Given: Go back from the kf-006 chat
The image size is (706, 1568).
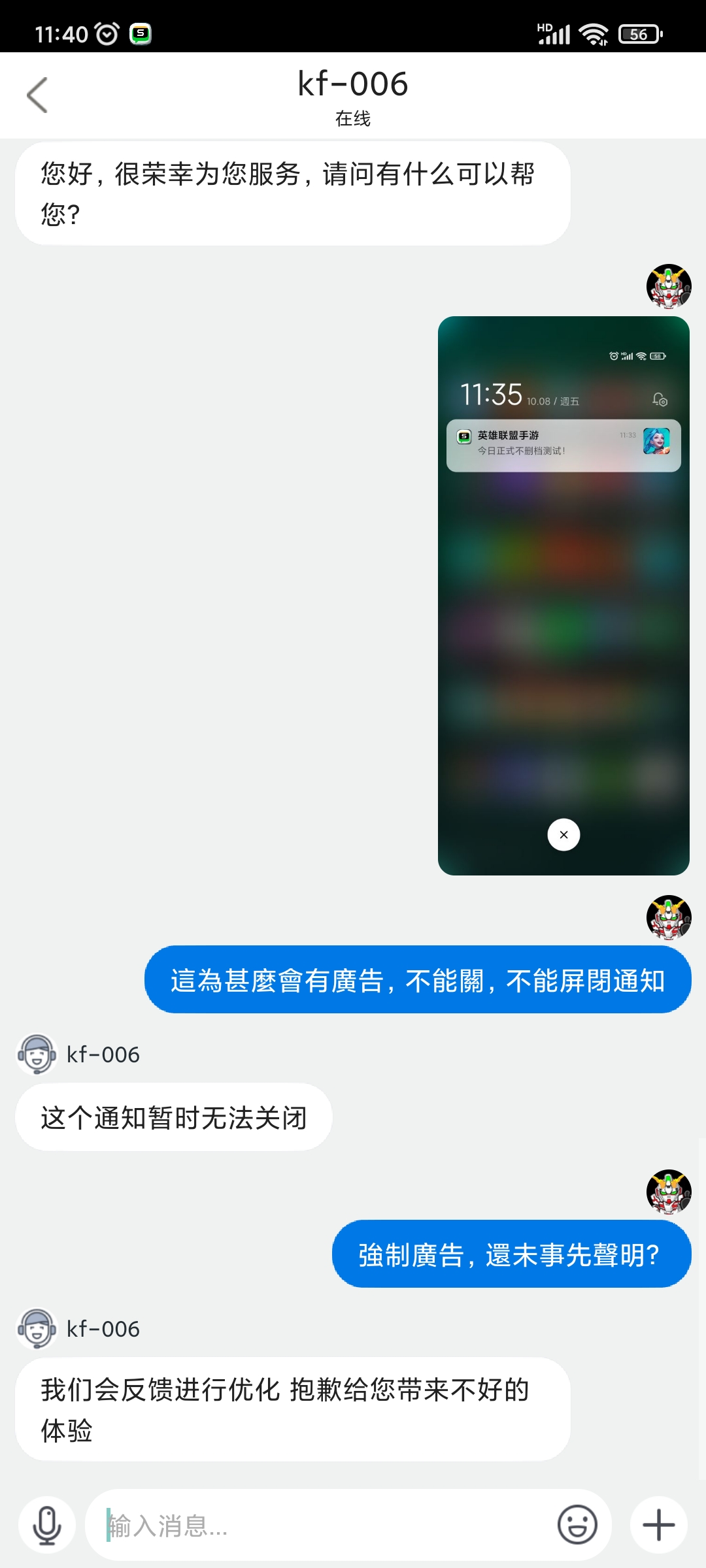Looking at the screenshot, I should click(37, 95).
